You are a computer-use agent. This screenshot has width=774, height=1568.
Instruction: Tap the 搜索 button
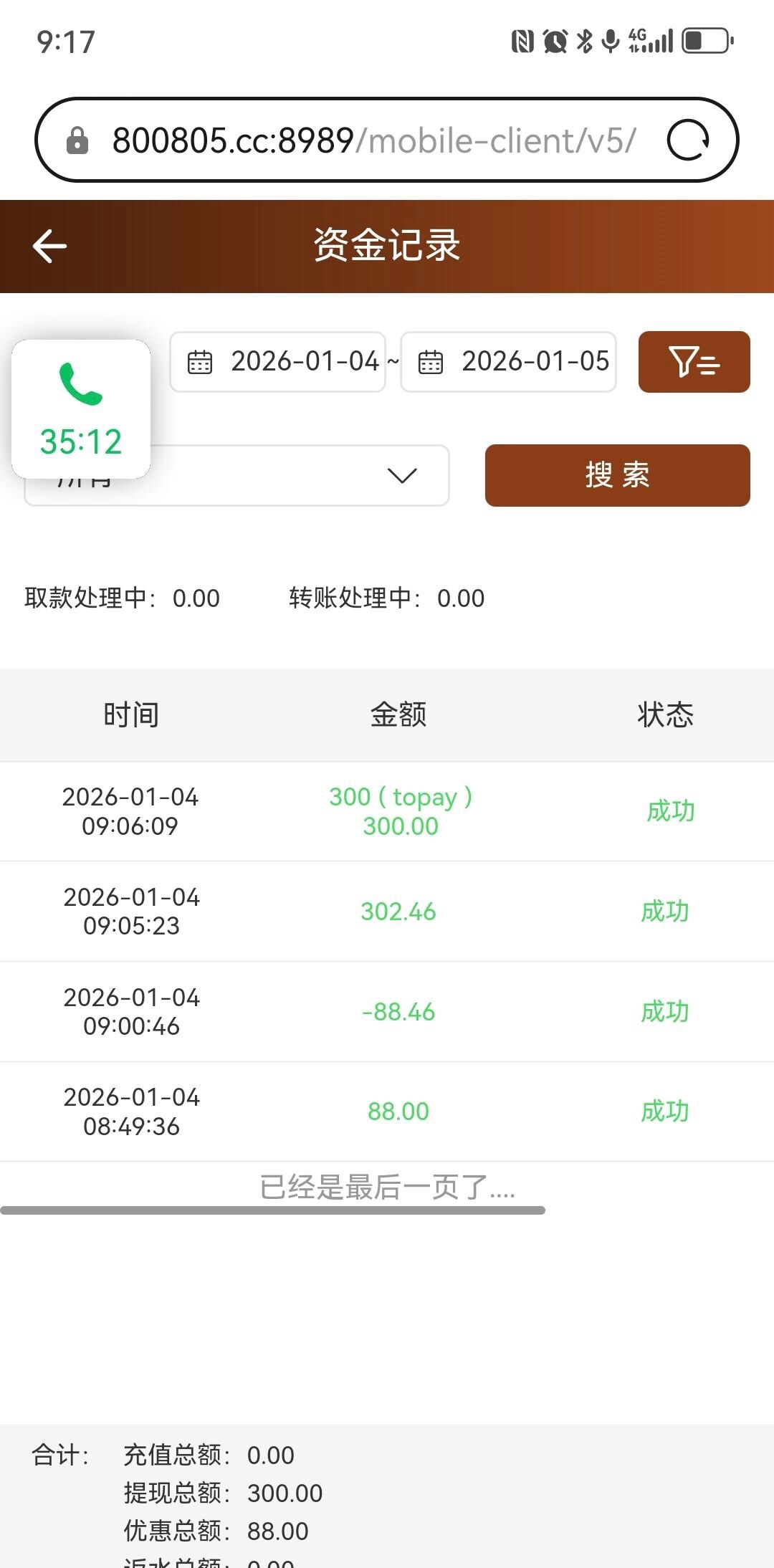tap(617, 475)
